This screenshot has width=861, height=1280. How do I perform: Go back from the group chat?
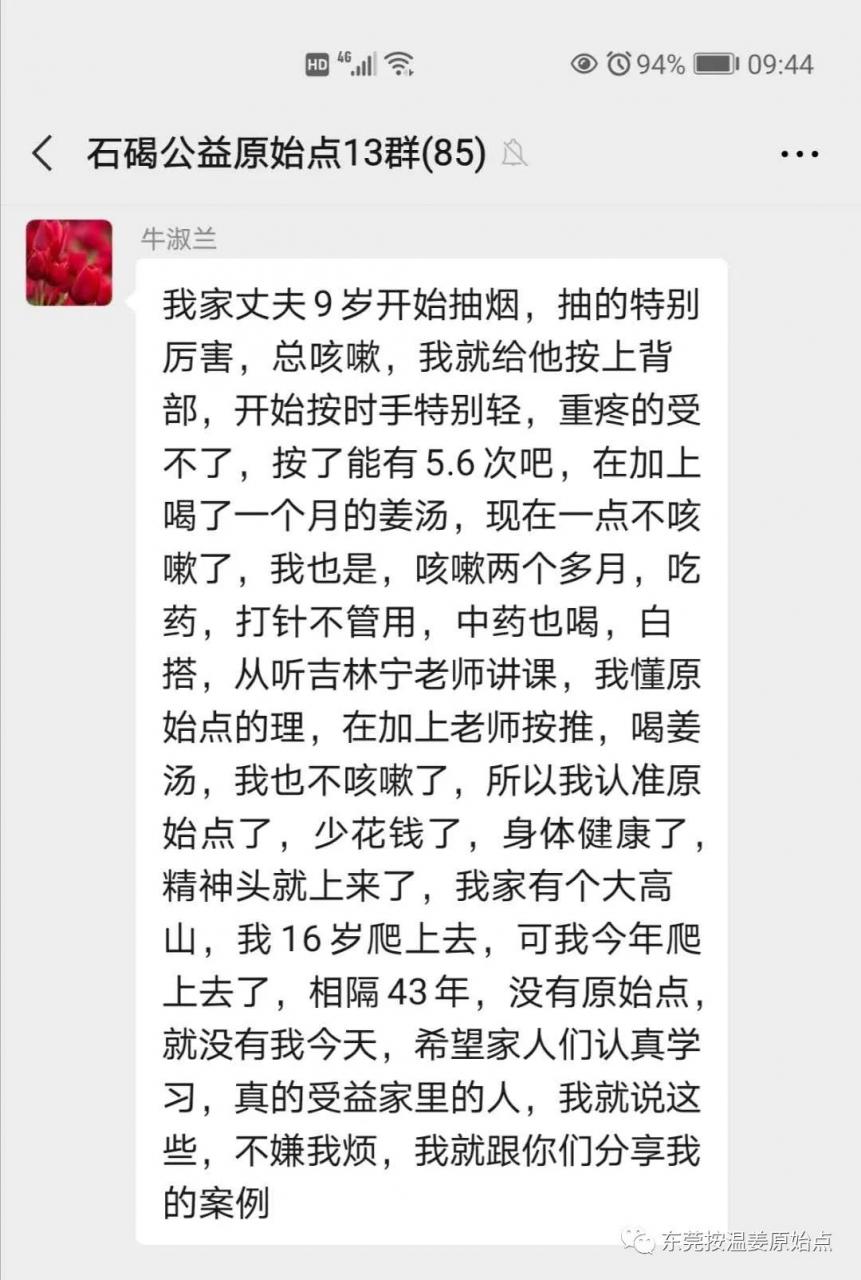(42, 154)
